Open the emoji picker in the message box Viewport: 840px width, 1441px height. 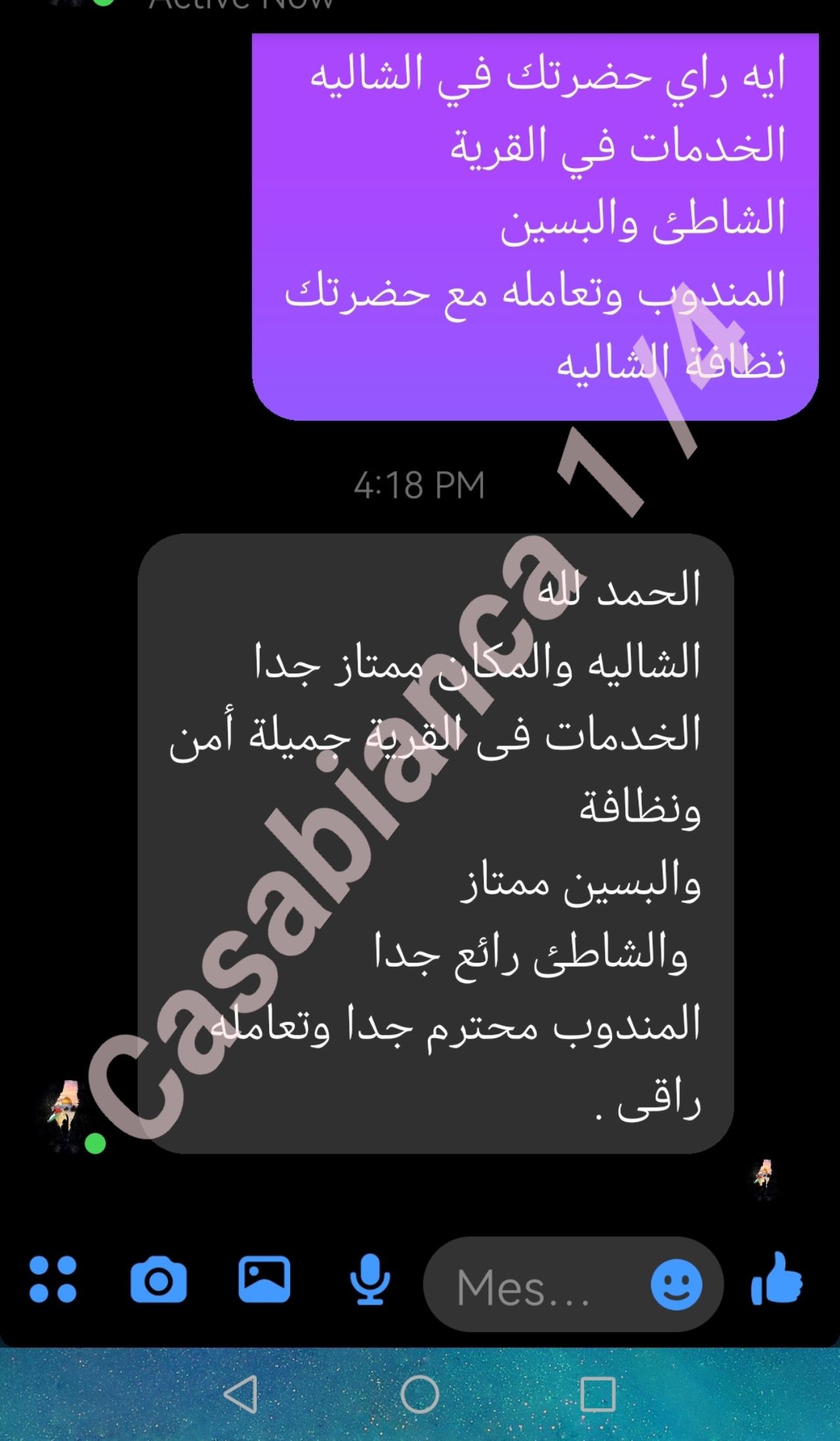(x=677, y=1284)
